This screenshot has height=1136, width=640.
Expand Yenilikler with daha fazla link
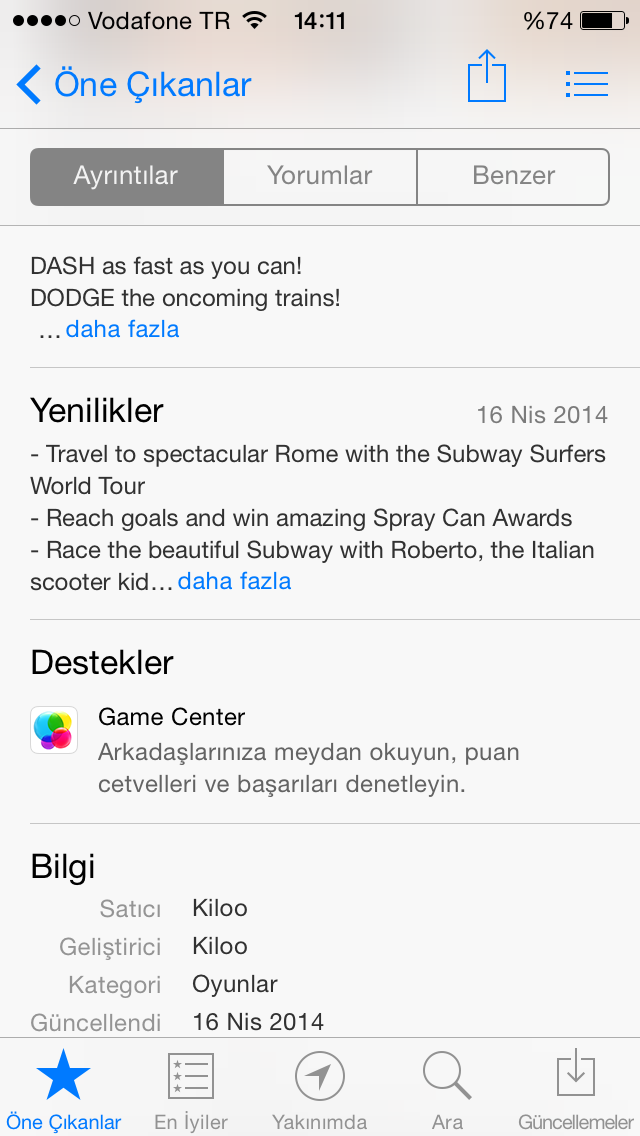tap(234, 581)
